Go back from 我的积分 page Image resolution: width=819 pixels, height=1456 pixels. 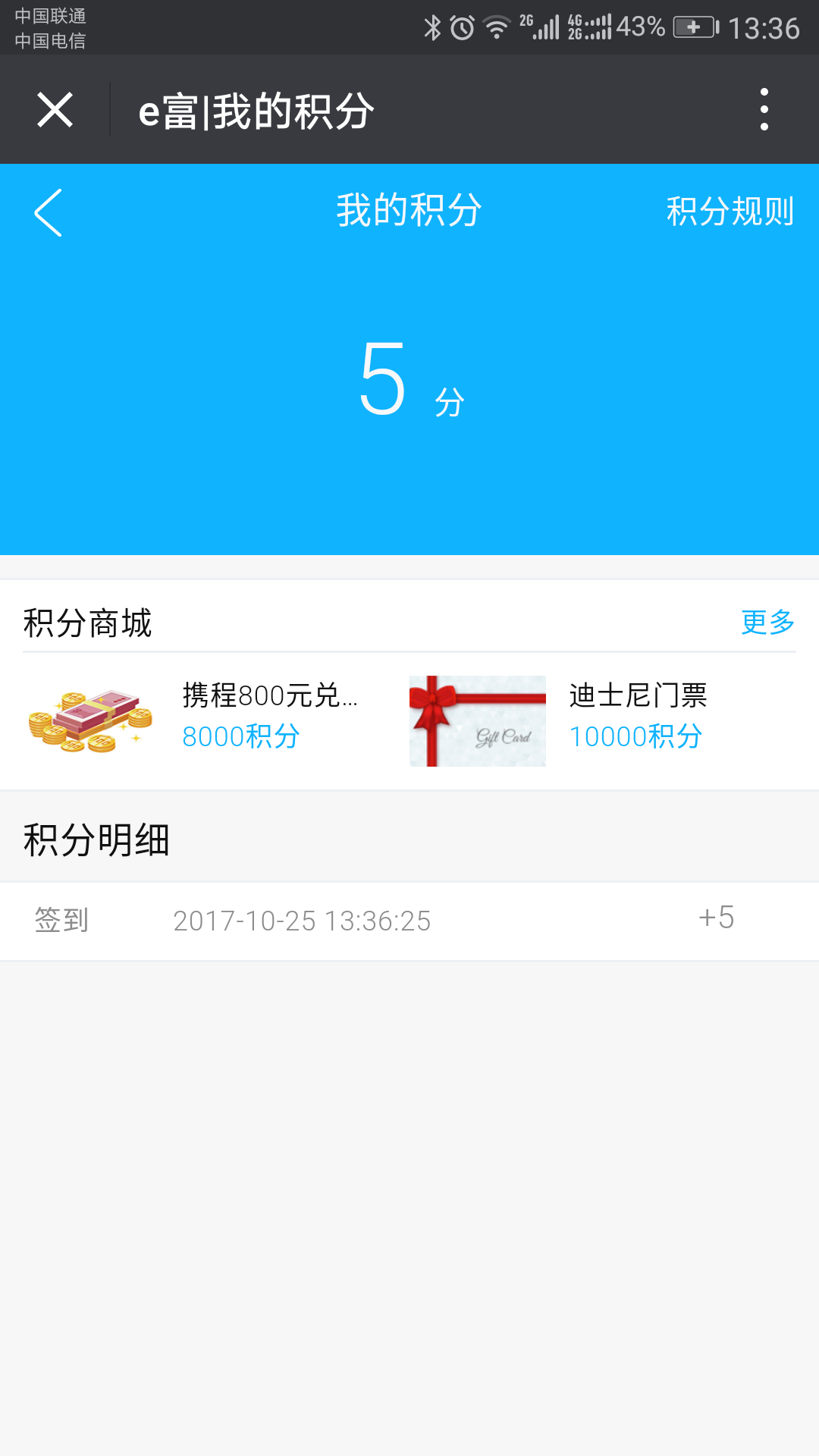(x=49, y=212)
